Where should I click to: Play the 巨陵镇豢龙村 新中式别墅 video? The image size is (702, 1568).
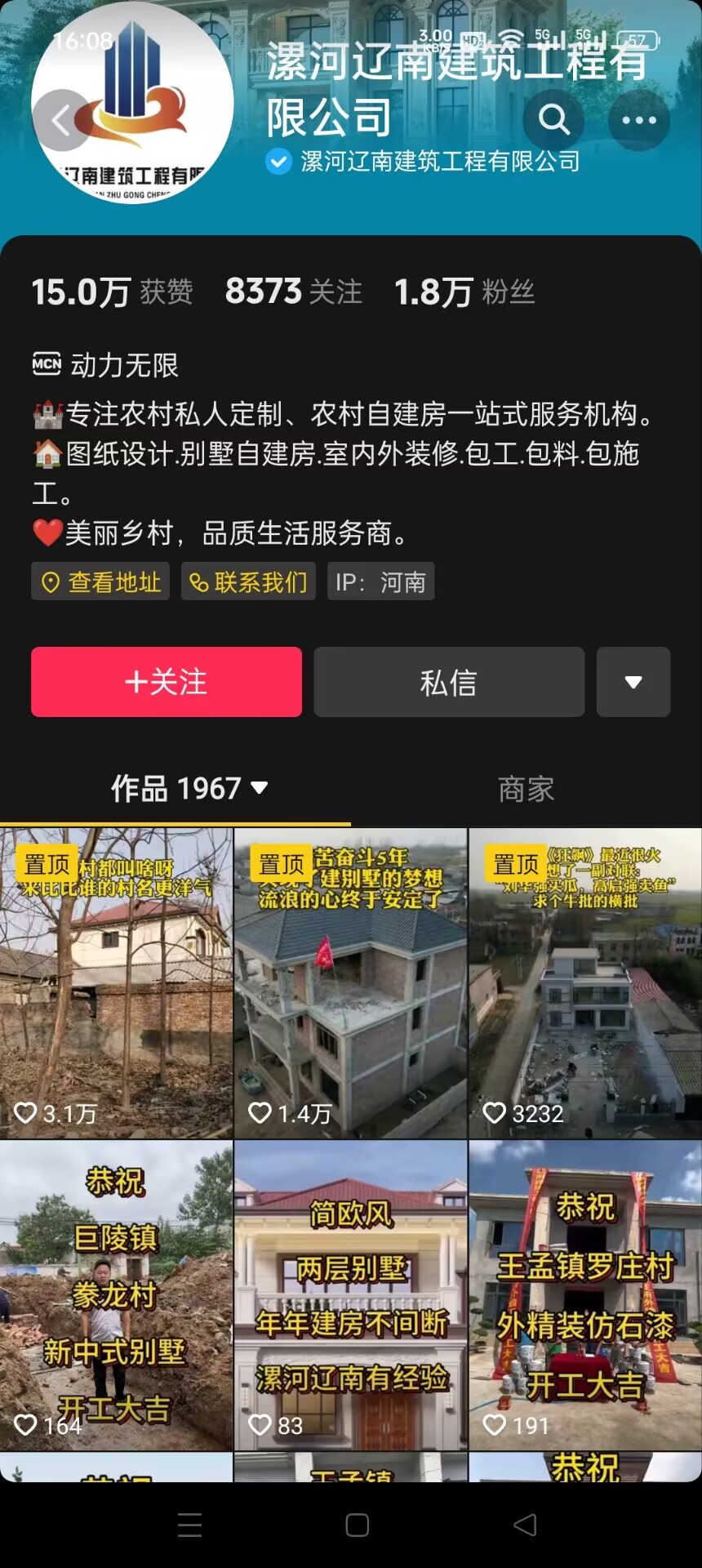click(116, 1295)
